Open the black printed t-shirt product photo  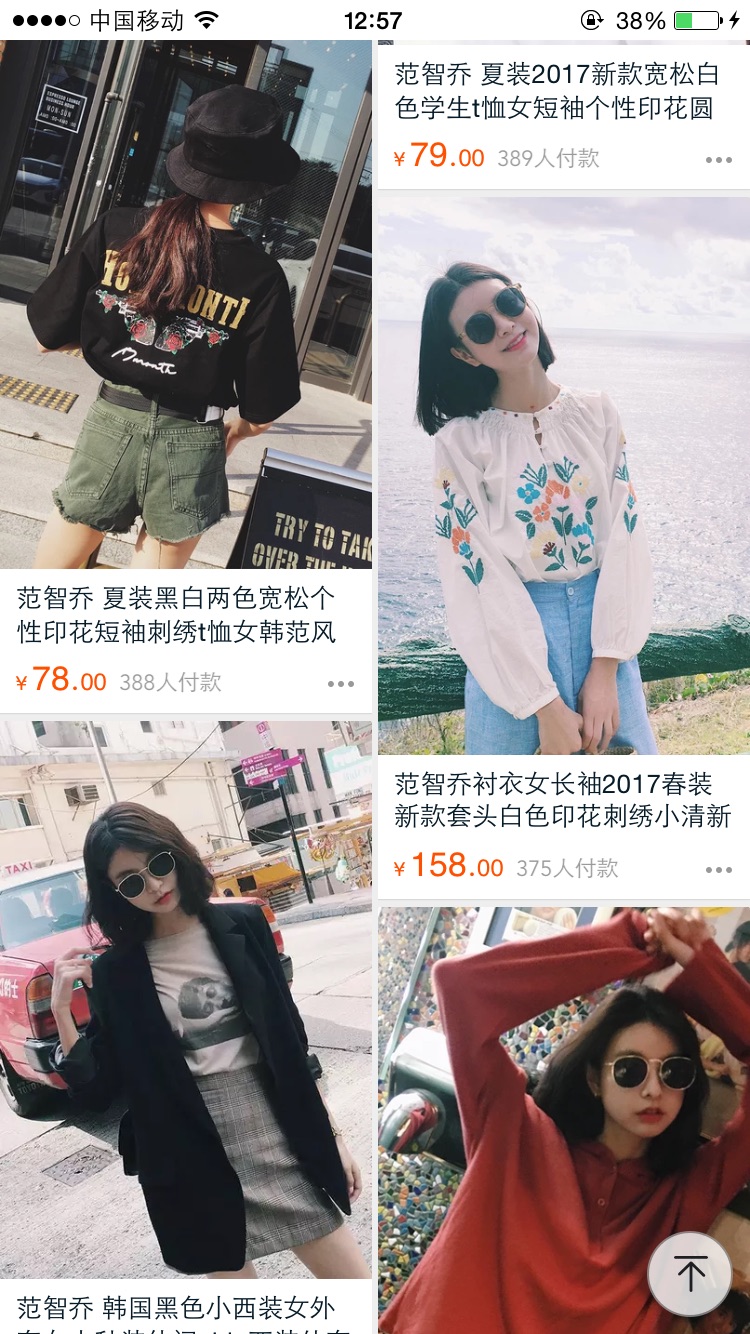point(185,300)
